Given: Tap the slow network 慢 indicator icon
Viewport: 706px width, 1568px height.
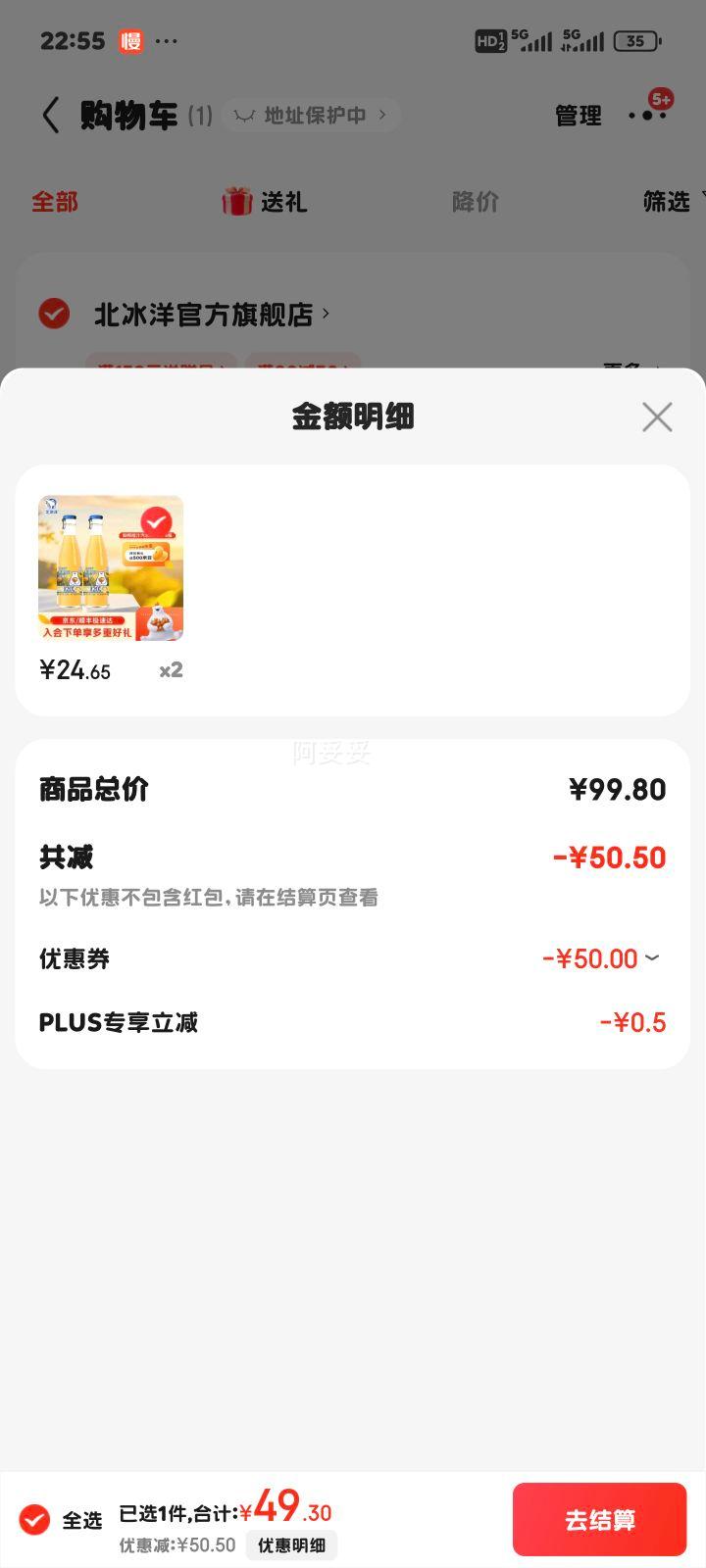Looking at the screenshot, I should pyautogui.click(x=132, y=41).
